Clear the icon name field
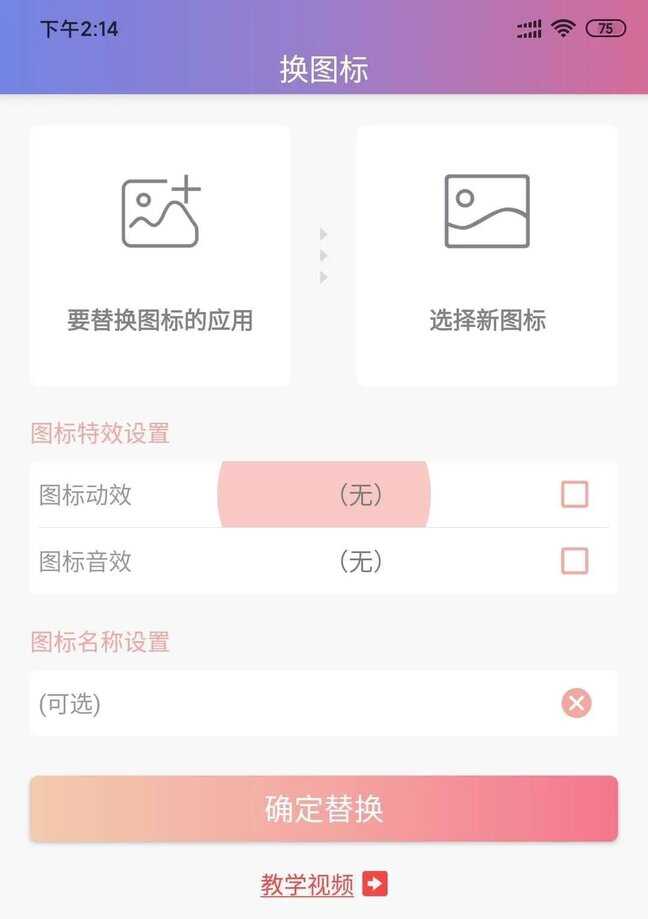This screenshot has width=648, height=919. coord(576,704)
